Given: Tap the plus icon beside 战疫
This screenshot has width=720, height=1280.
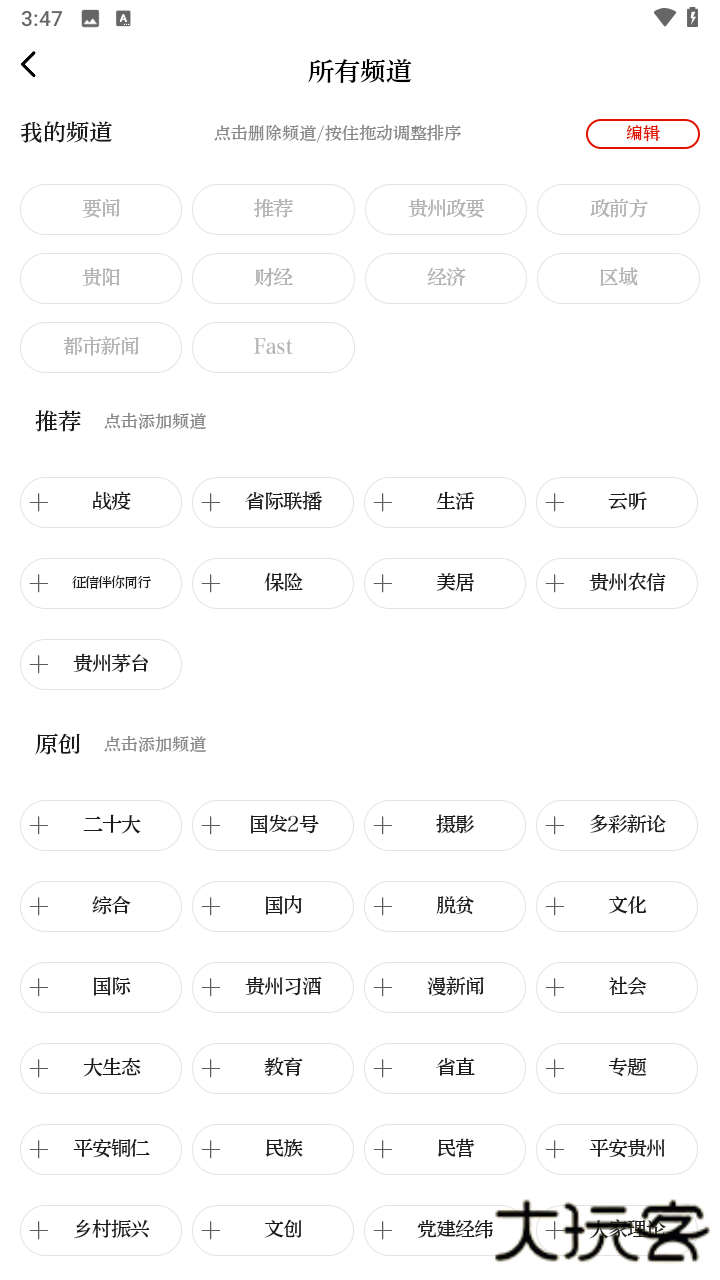Looking at the screenshot, I should click(x=40, y=502).
